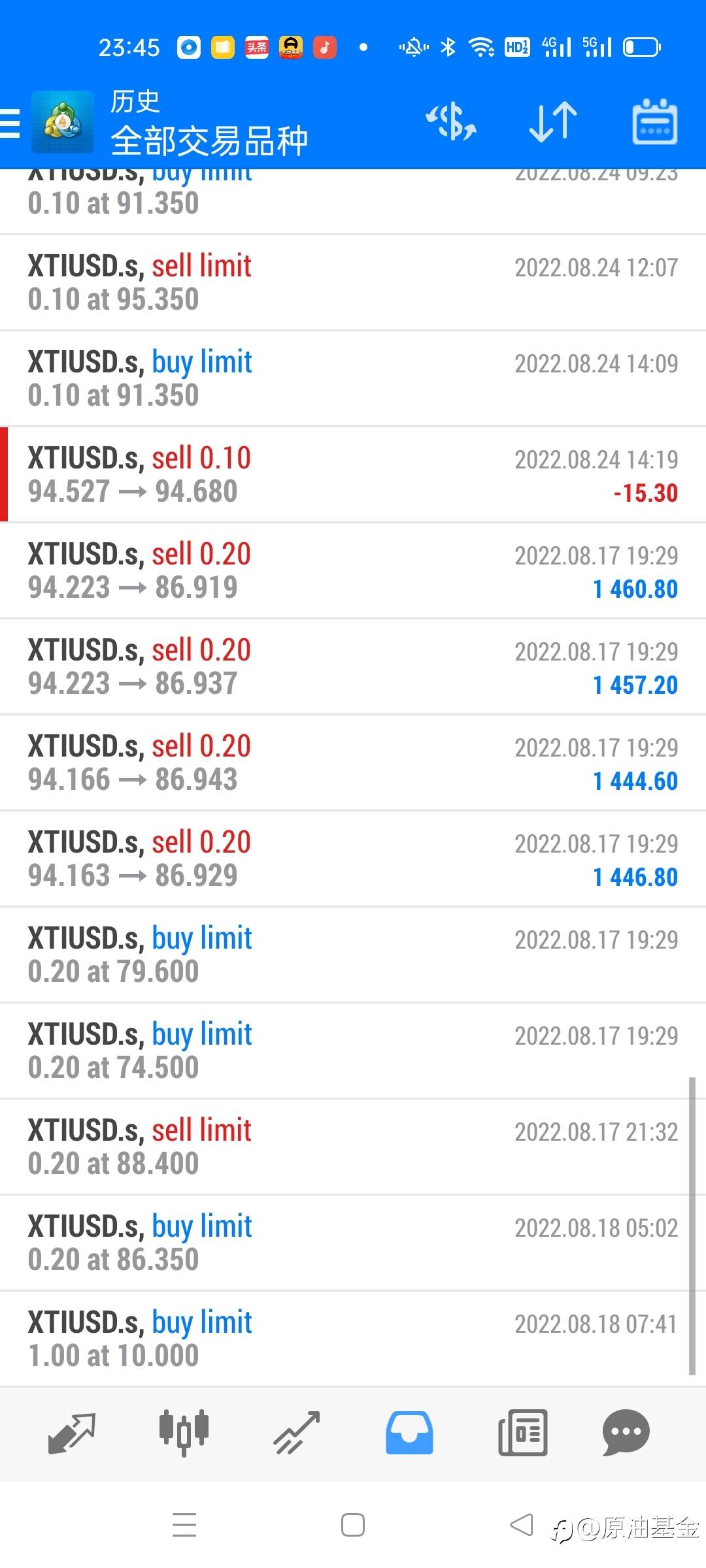
Task: Open the trade with 1 457.20 profit
Action: click(x=353, y=666)
